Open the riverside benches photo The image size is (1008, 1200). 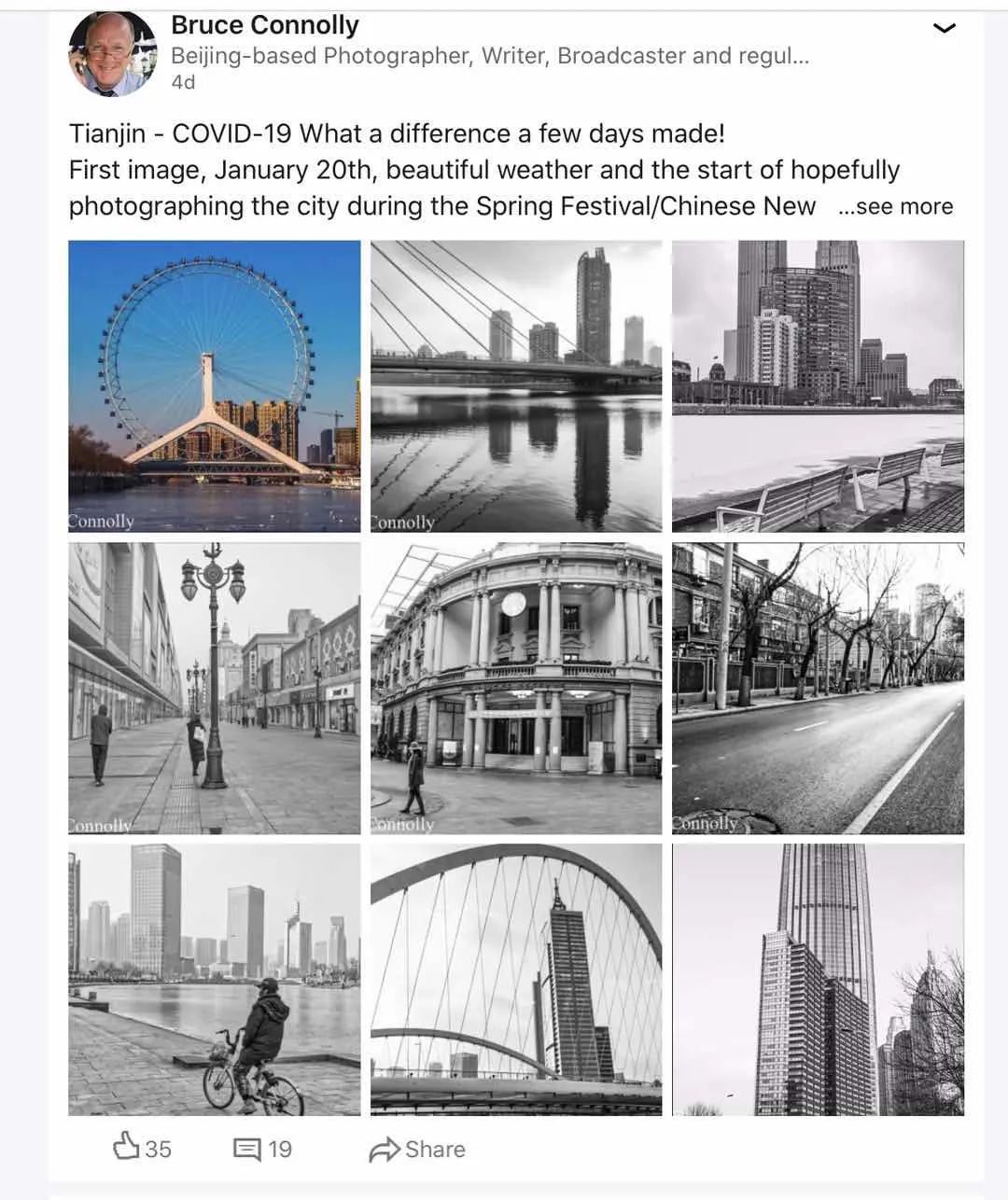click(x=818, y=386)
